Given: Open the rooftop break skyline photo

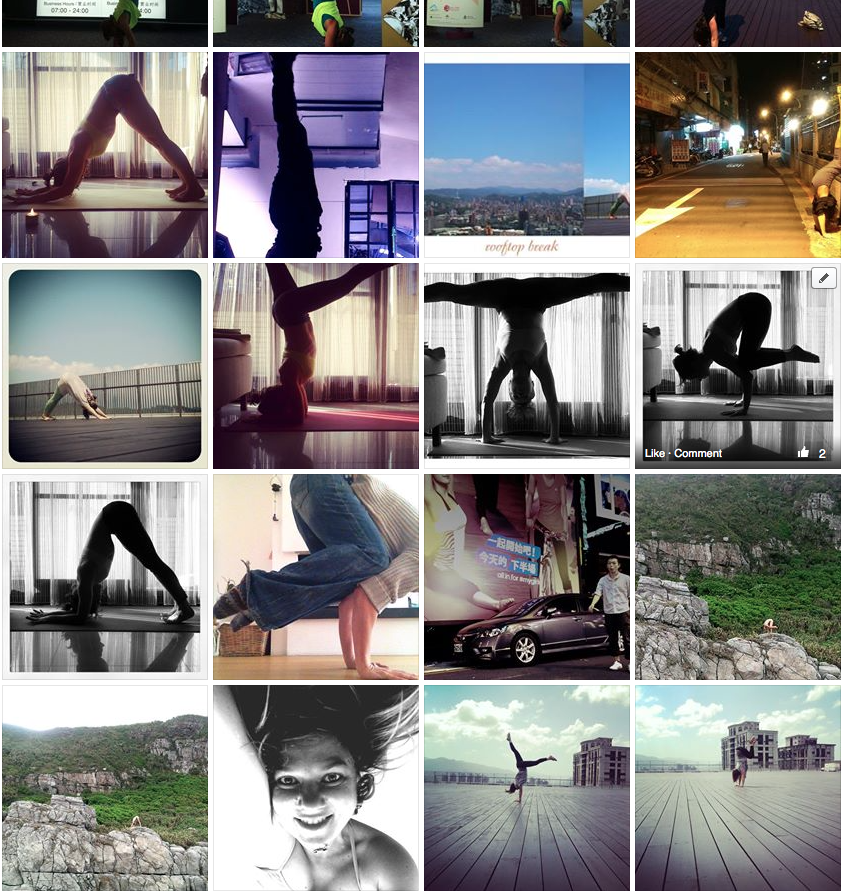Looking at the screenshot, I should (527, 155).
